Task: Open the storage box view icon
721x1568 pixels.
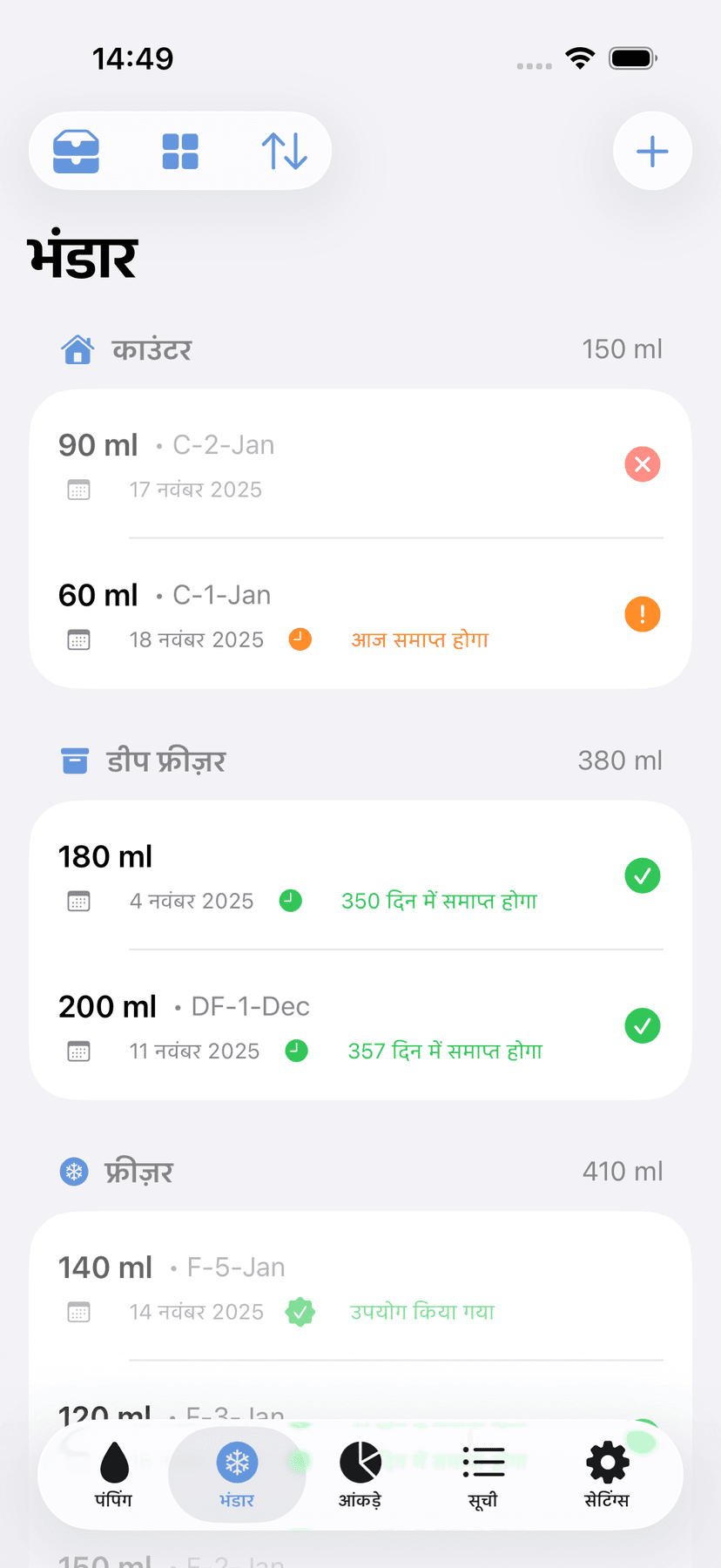Action: [77, 151]
